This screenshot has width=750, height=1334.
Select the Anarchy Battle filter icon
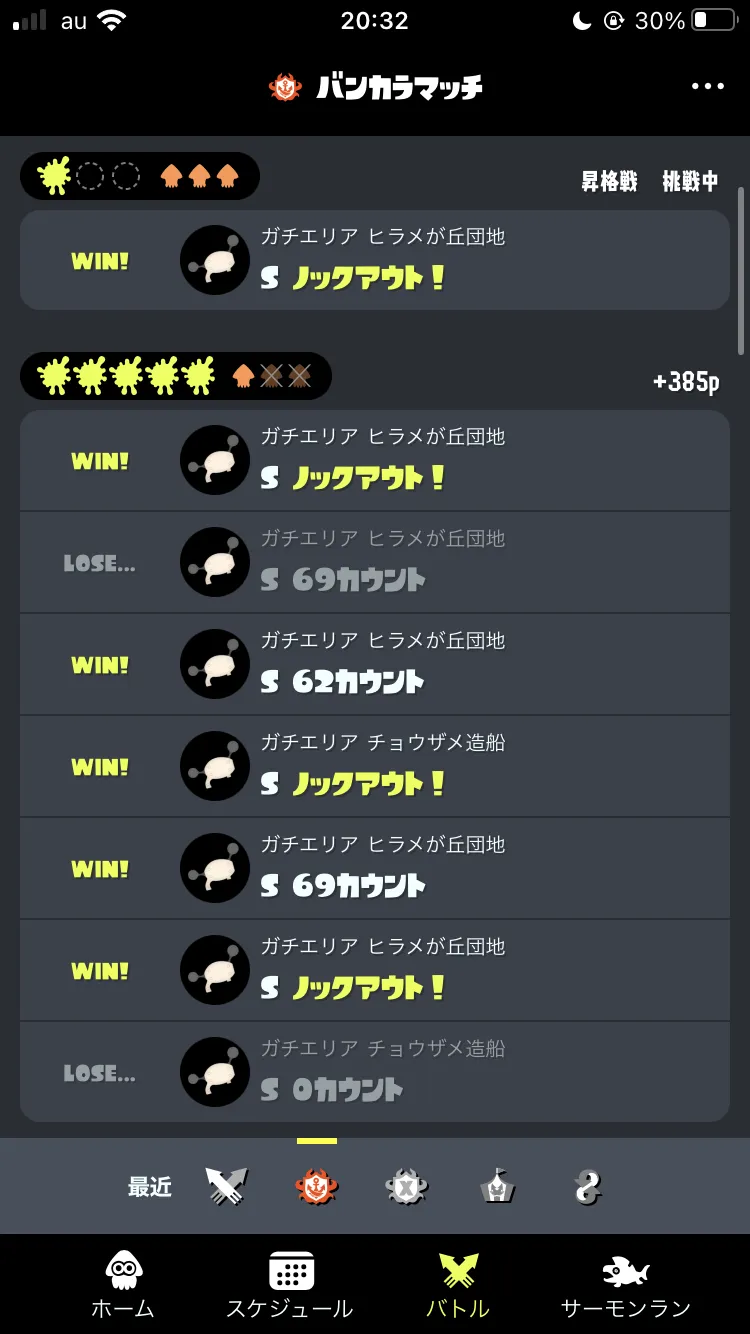(317, 1187)
